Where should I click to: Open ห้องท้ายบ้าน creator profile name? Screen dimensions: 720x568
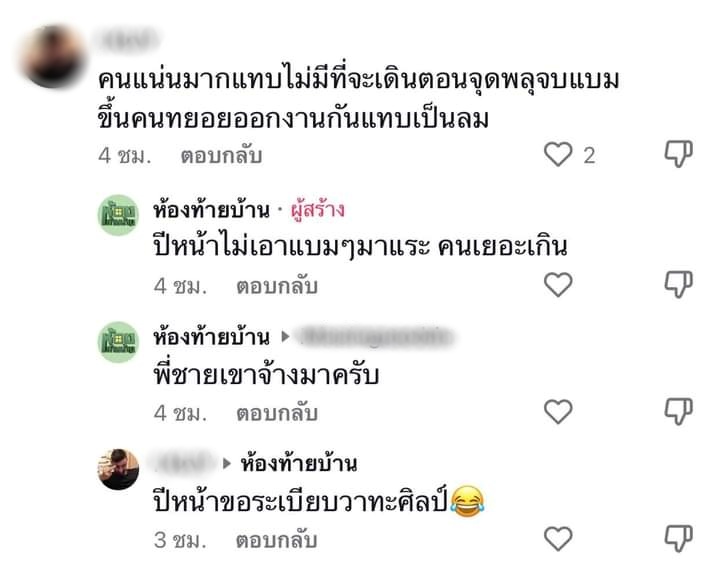[x=211, y=210]
